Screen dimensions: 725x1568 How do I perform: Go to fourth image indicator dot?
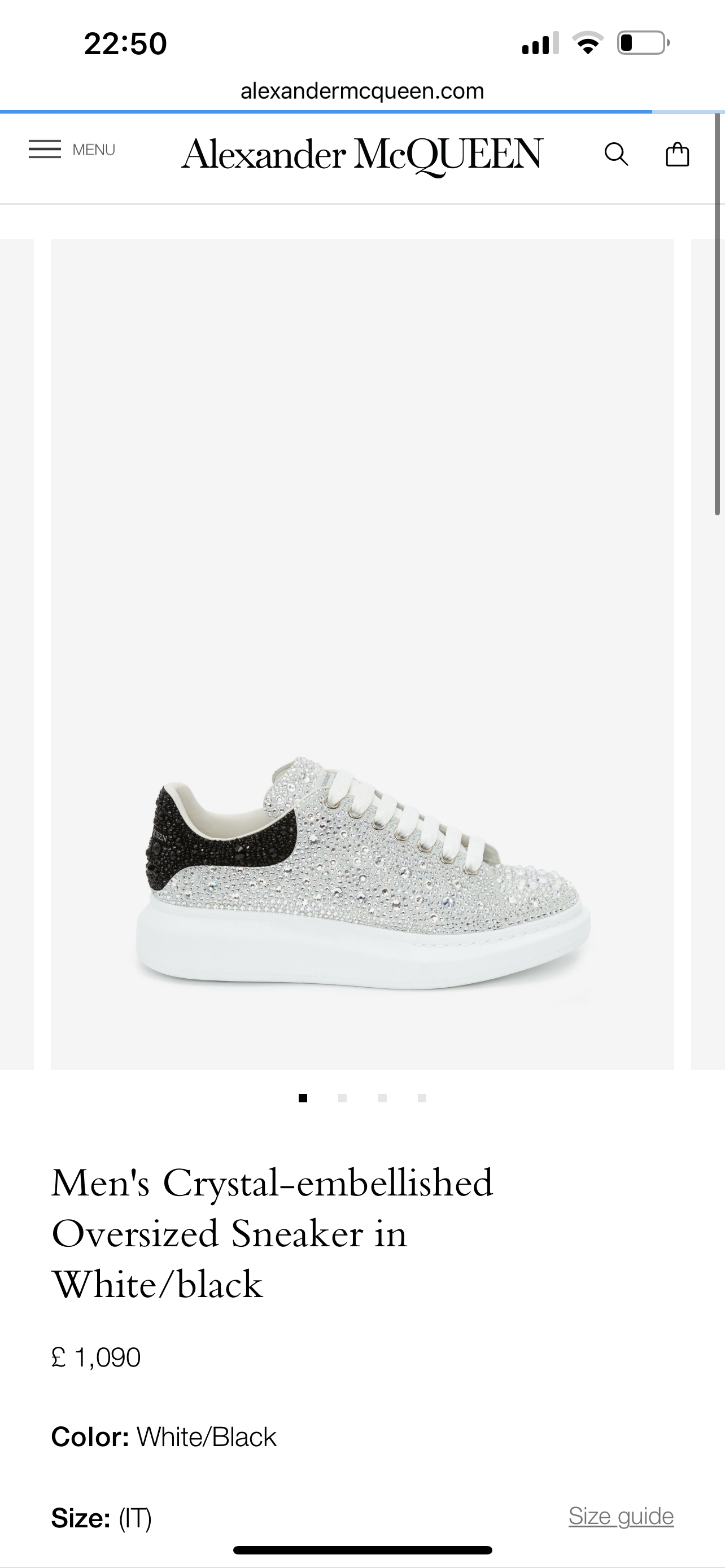422,1098
